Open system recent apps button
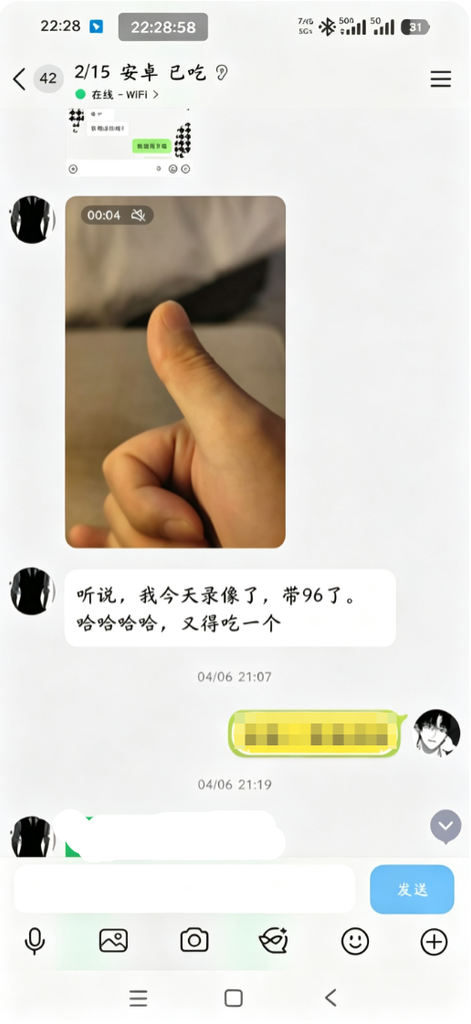Viewport: 471px width, 1024px height. coord(138,998)
